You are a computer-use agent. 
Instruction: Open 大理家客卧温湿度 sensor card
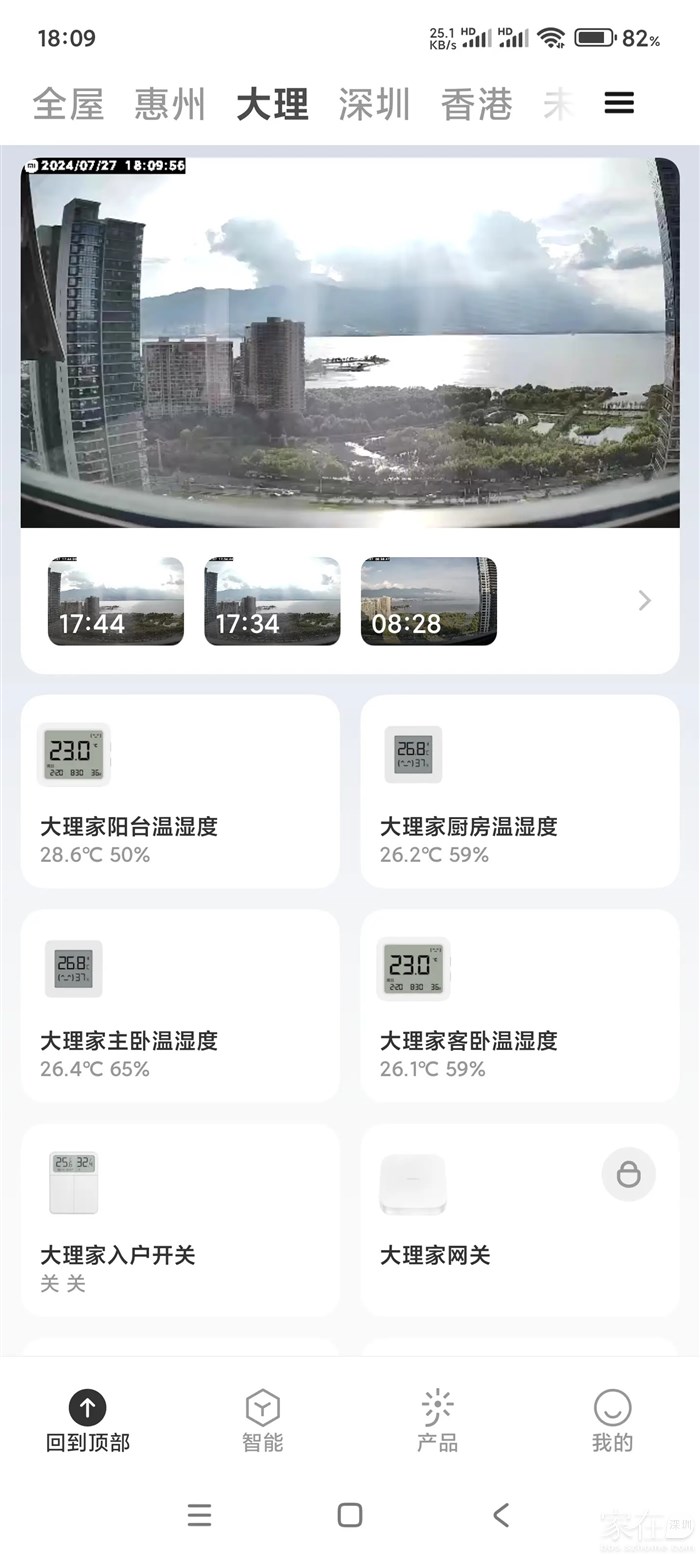pyautogui.click(x=520, y=1006)
